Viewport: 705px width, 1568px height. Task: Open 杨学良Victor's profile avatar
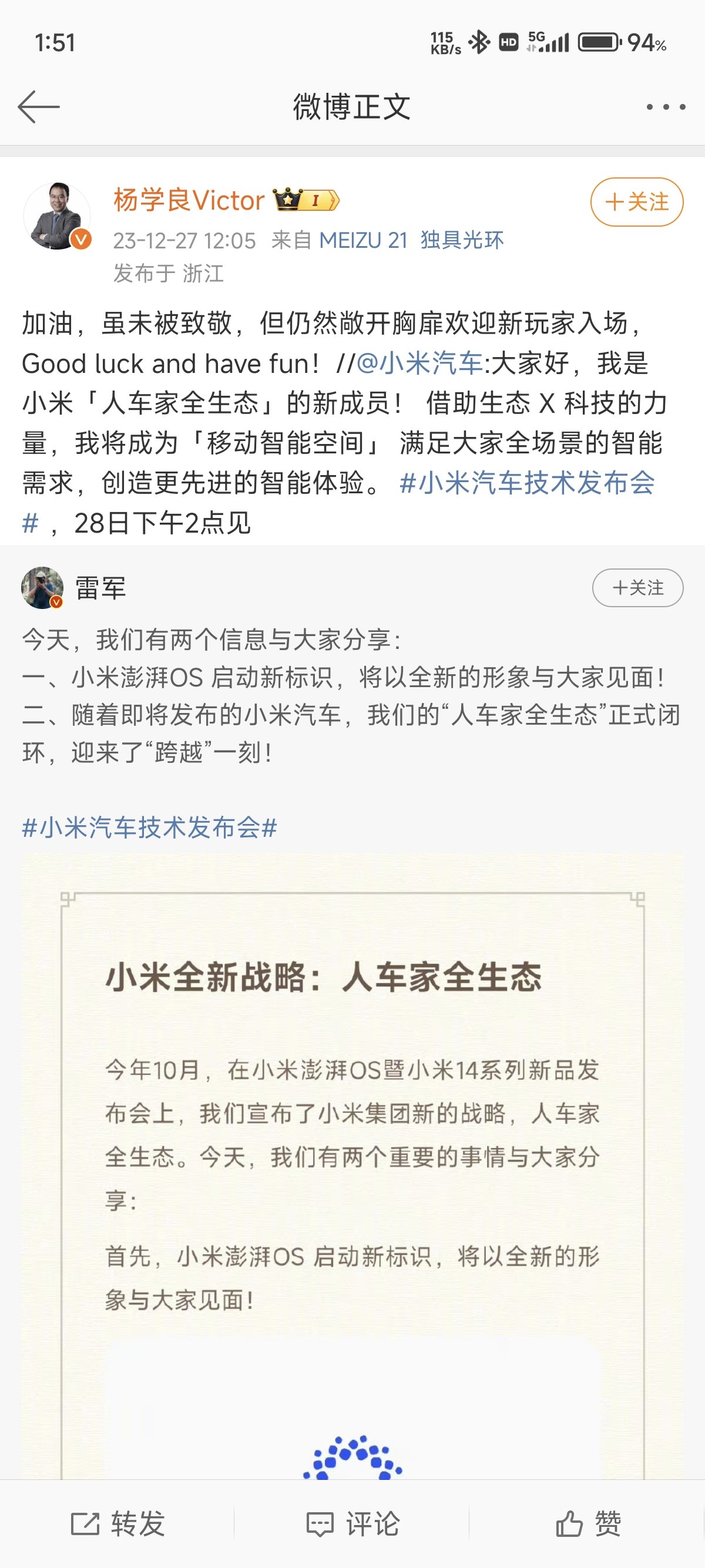click(x=56, y=216)
